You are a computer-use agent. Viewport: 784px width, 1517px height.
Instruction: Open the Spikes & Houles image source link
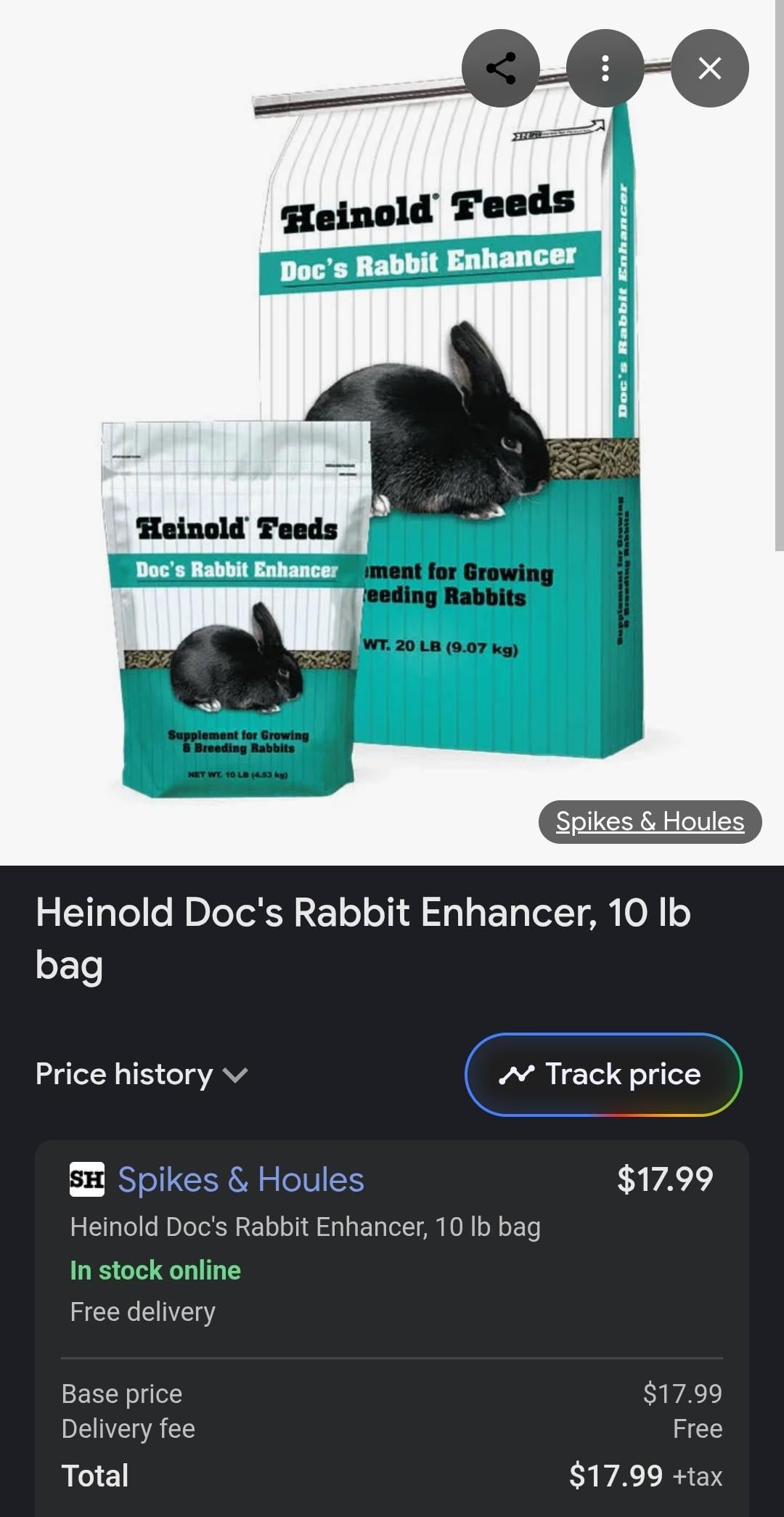coord(650,821)
